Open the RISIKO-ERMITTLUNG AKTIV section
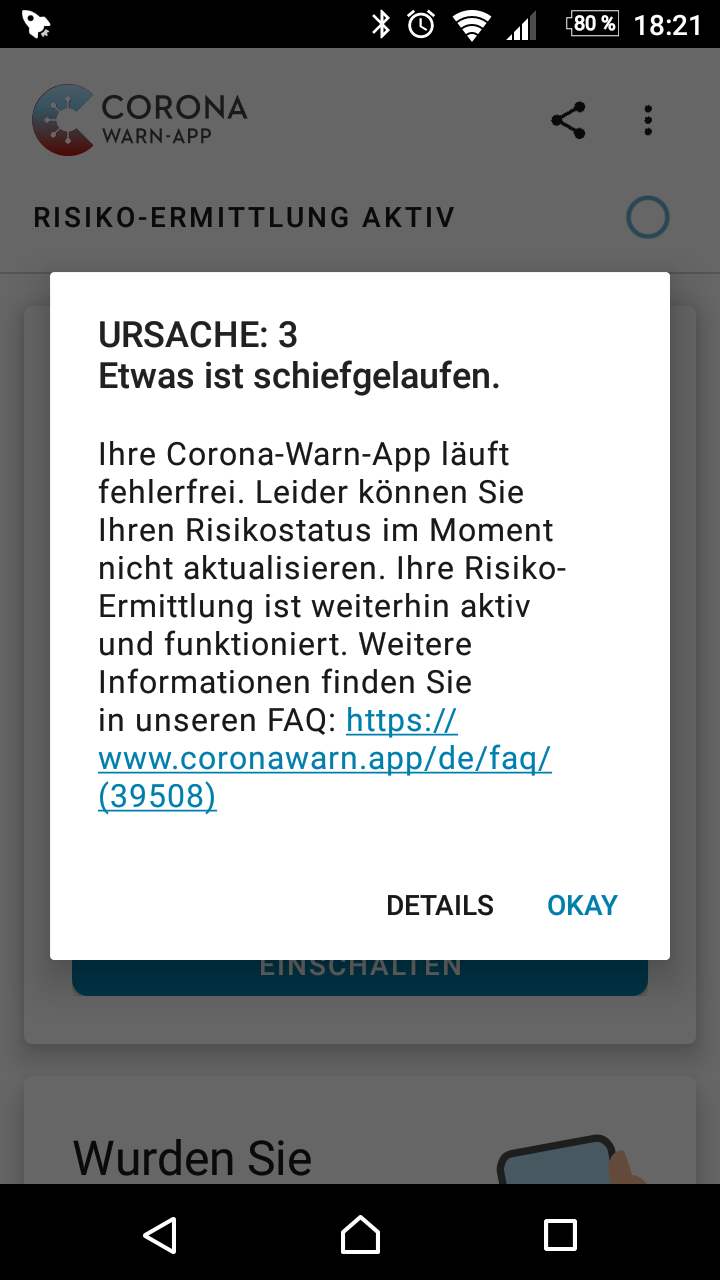This screenshot has height=1280, width=720. 245,217
